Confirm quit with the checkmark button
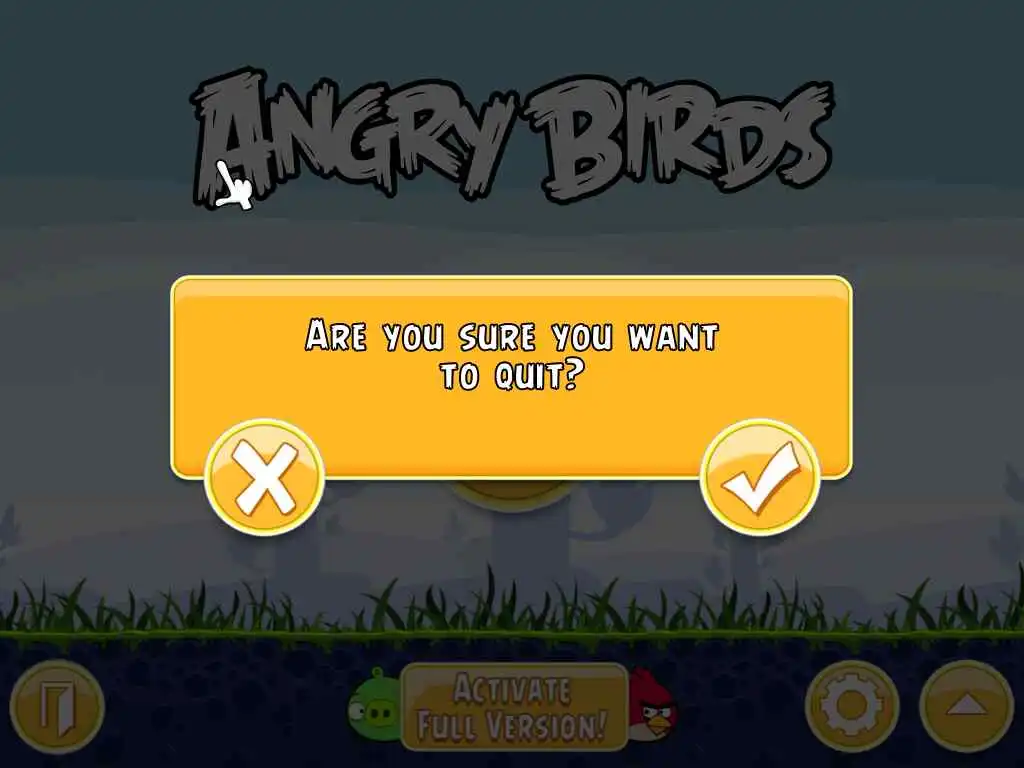1024x768 pixels. point(761,477)
